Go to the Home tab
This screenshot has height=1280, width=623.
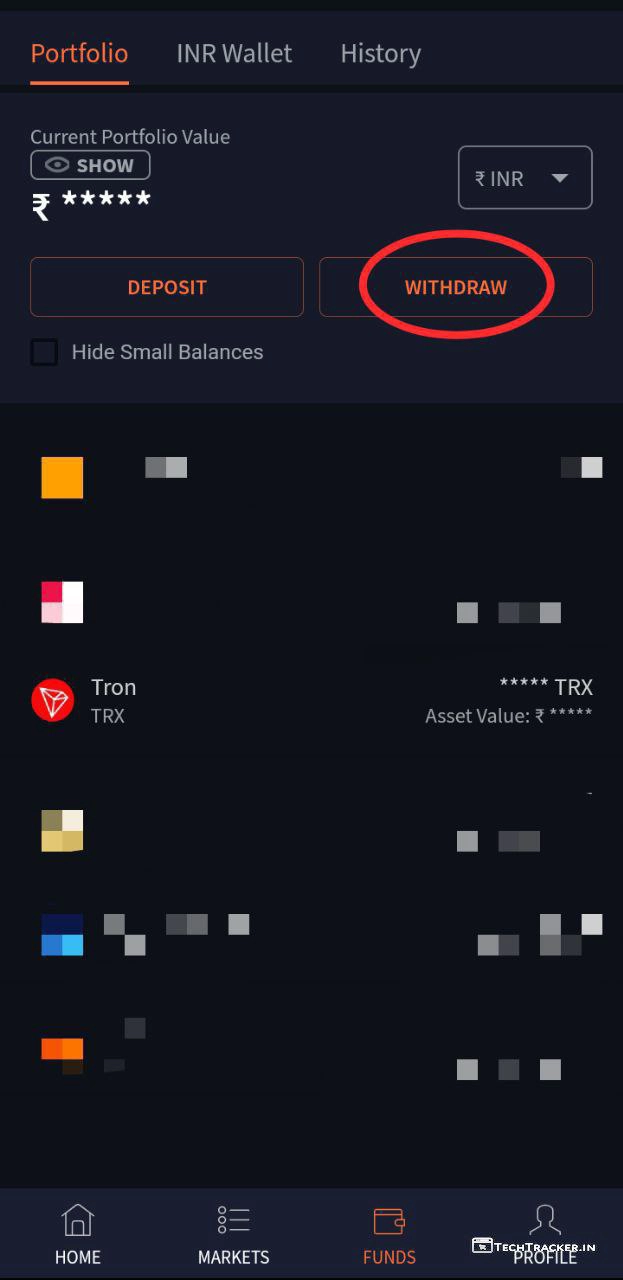[x=77, y=1234]
